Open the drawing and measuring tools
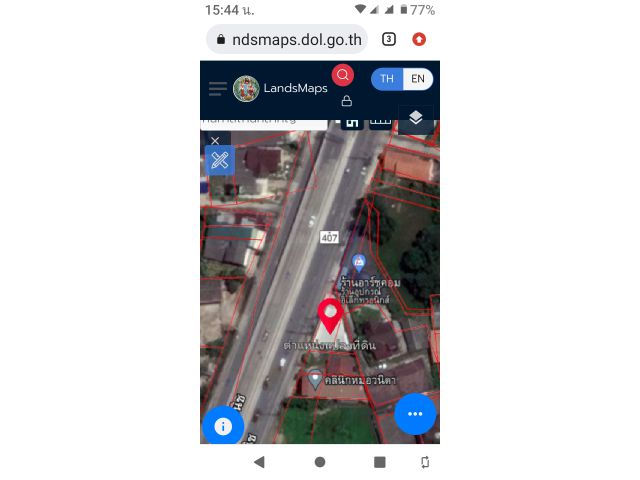This screenshot has height=480, width=640. point(220,160)
